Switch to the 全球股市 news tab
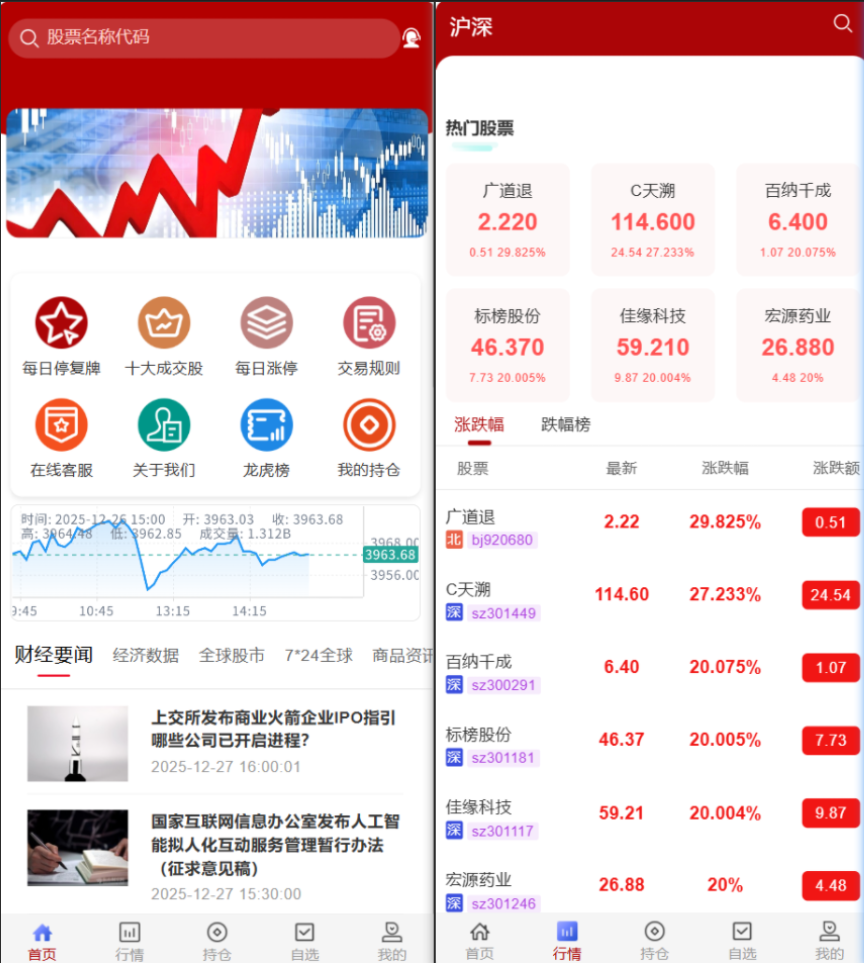This screenshot has width=864, height=963. tap(232, 656)
